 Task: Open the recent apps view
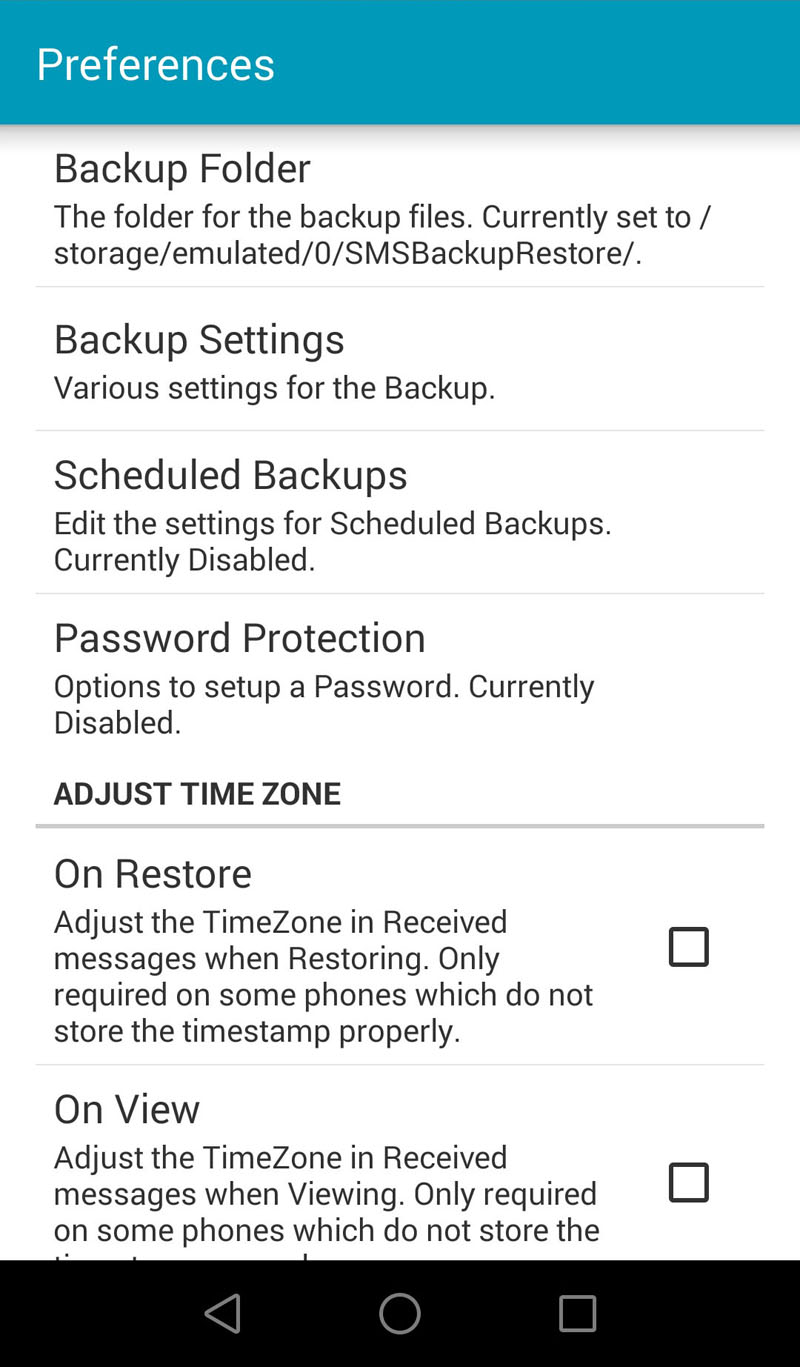pos(577,1313)
